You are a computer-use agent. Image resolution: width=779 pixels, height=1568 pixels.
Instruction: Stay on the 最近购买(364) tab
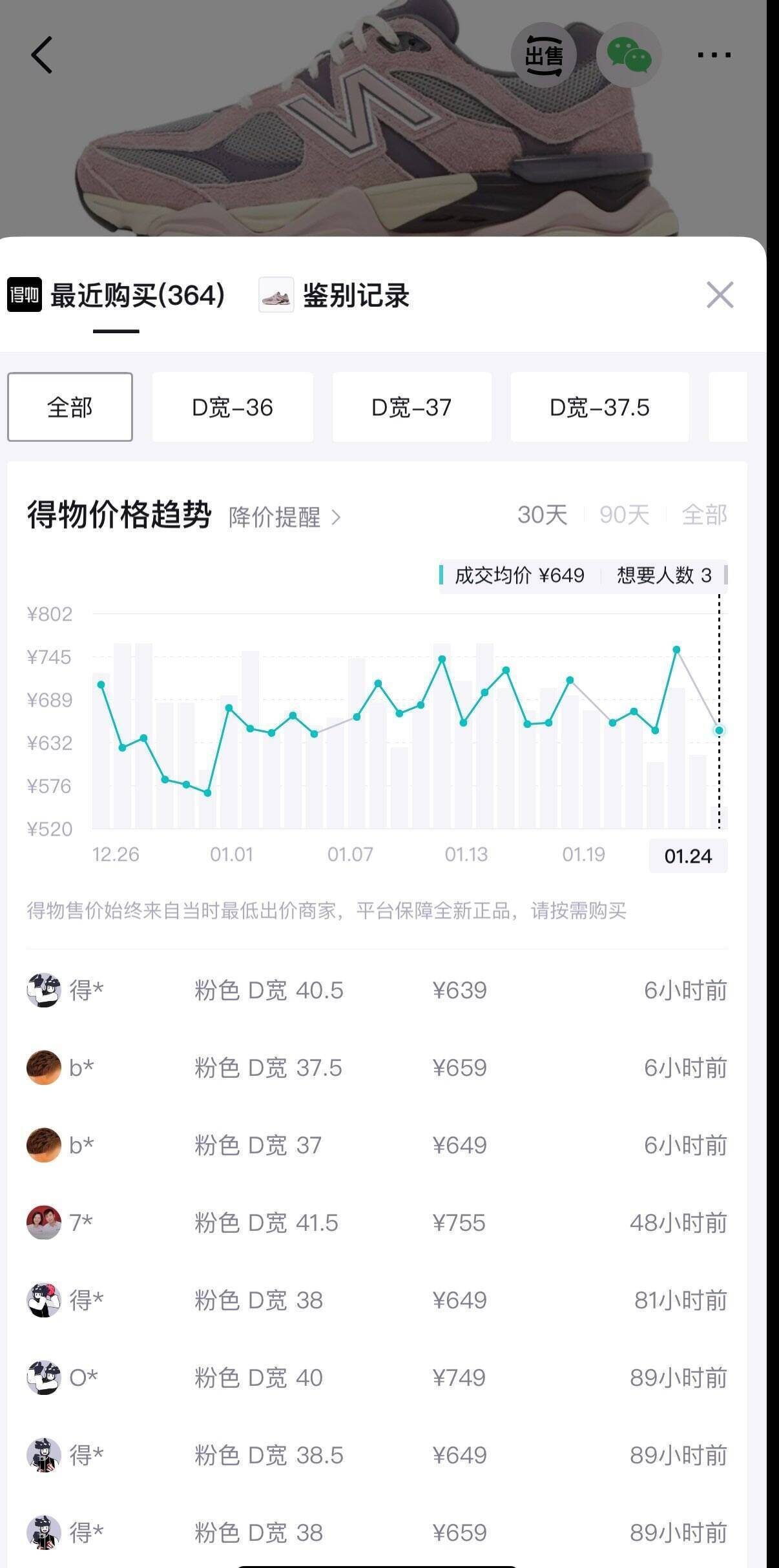pyautogui.click(x=136, y=297)
